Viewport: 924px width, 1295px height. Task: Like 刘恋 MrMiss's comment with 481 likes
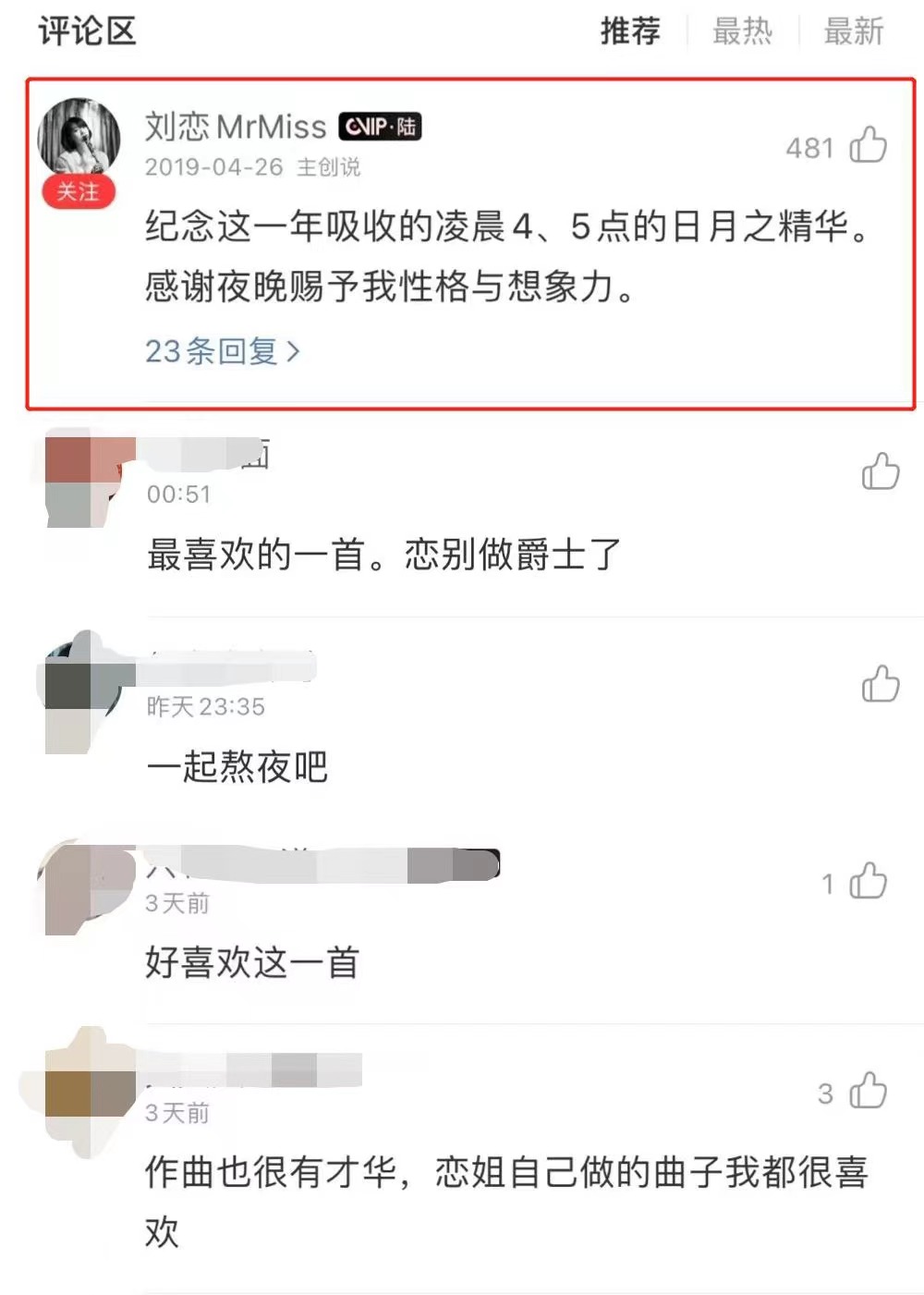point(868,145)
